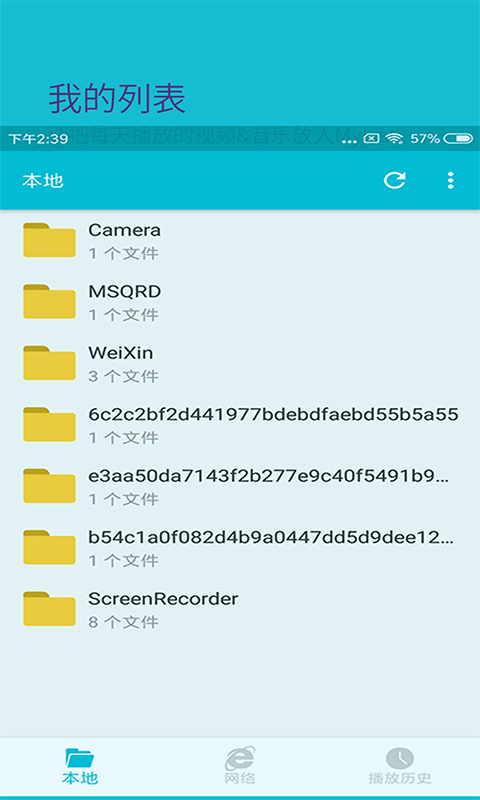Open folder starting with 6c2c2bf2d
This screenshot has width=480, height=800.
point(240,425)
